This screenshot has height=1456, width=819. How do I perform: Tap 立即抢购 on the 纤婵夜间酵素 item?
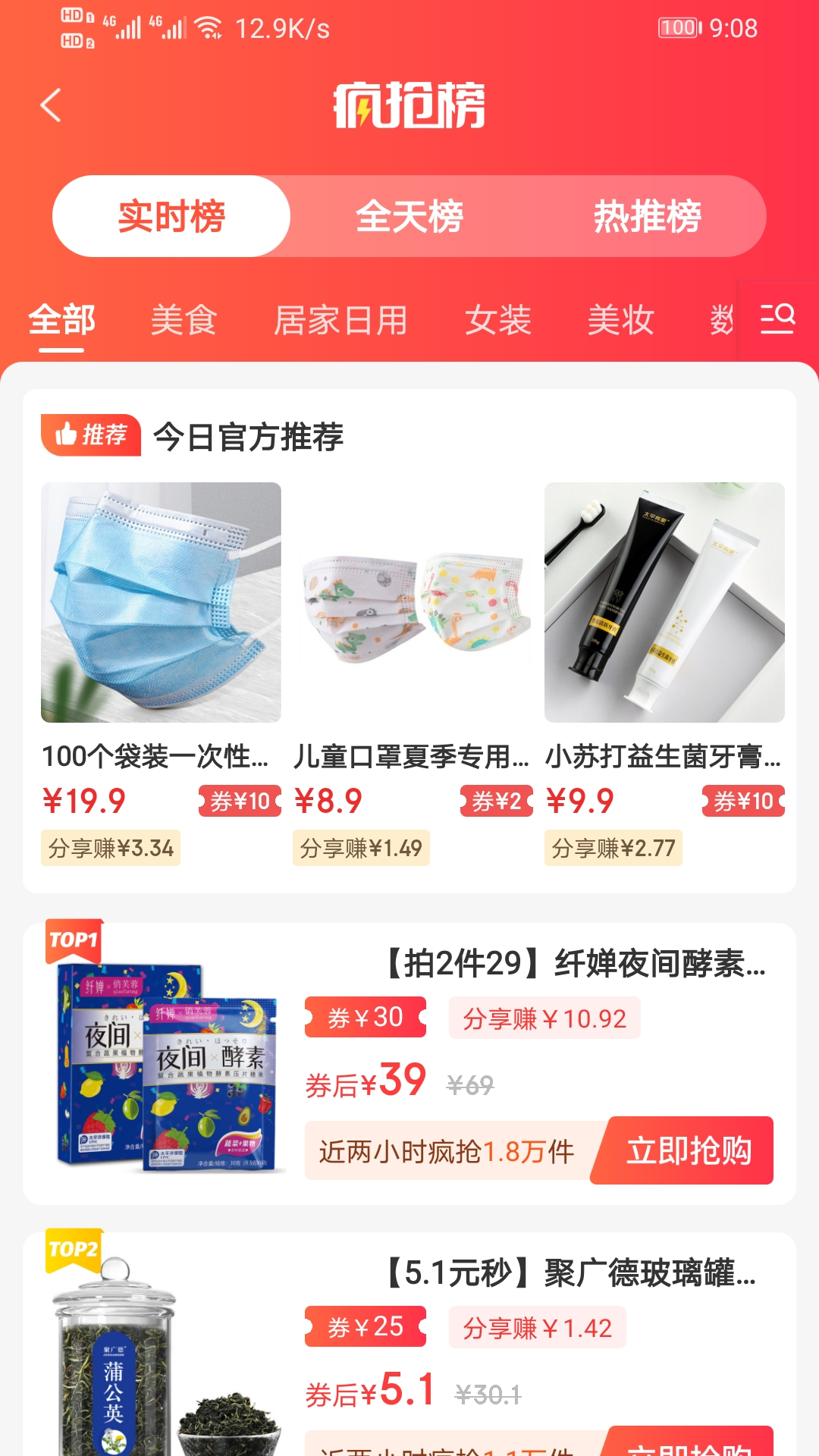(x=688, y=1150)
